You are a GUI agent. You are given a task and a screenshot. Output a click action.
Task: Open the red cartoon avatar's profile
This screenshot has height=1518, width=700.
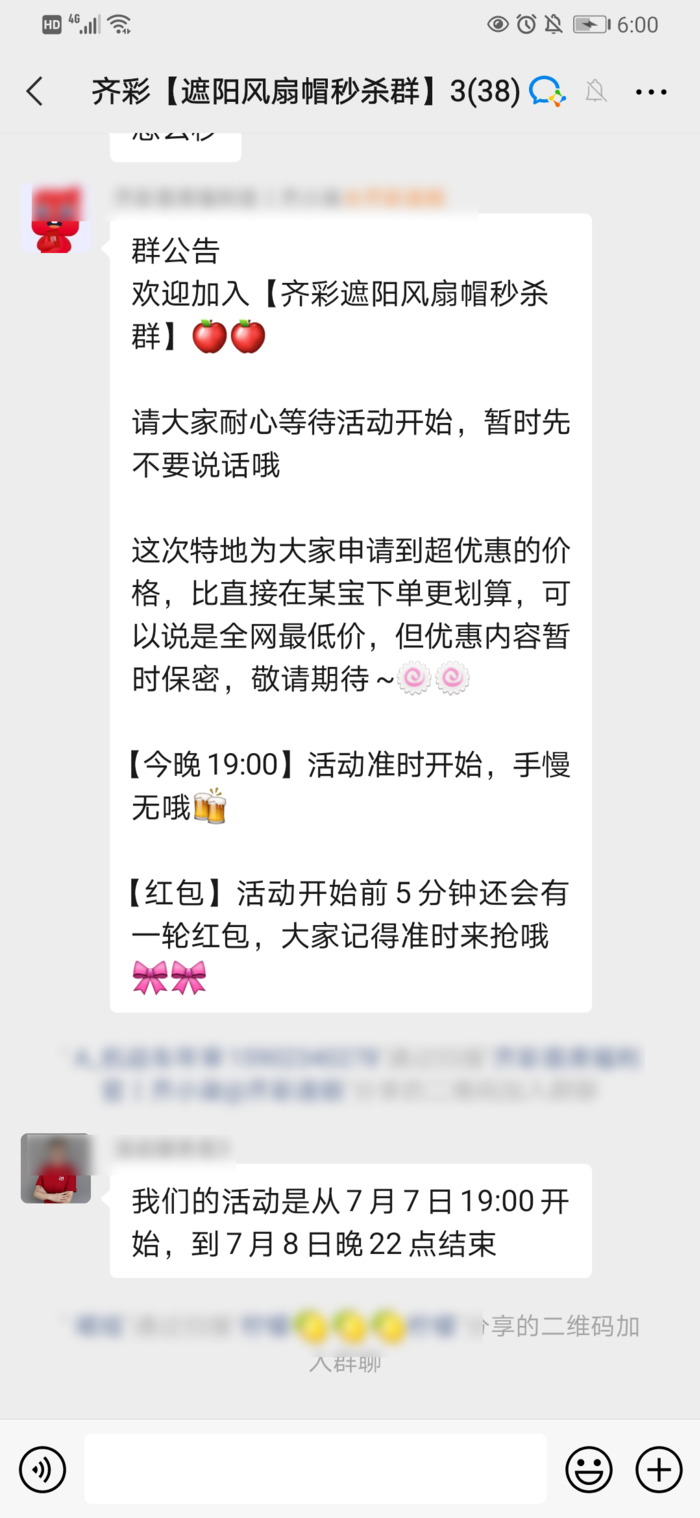55,218
